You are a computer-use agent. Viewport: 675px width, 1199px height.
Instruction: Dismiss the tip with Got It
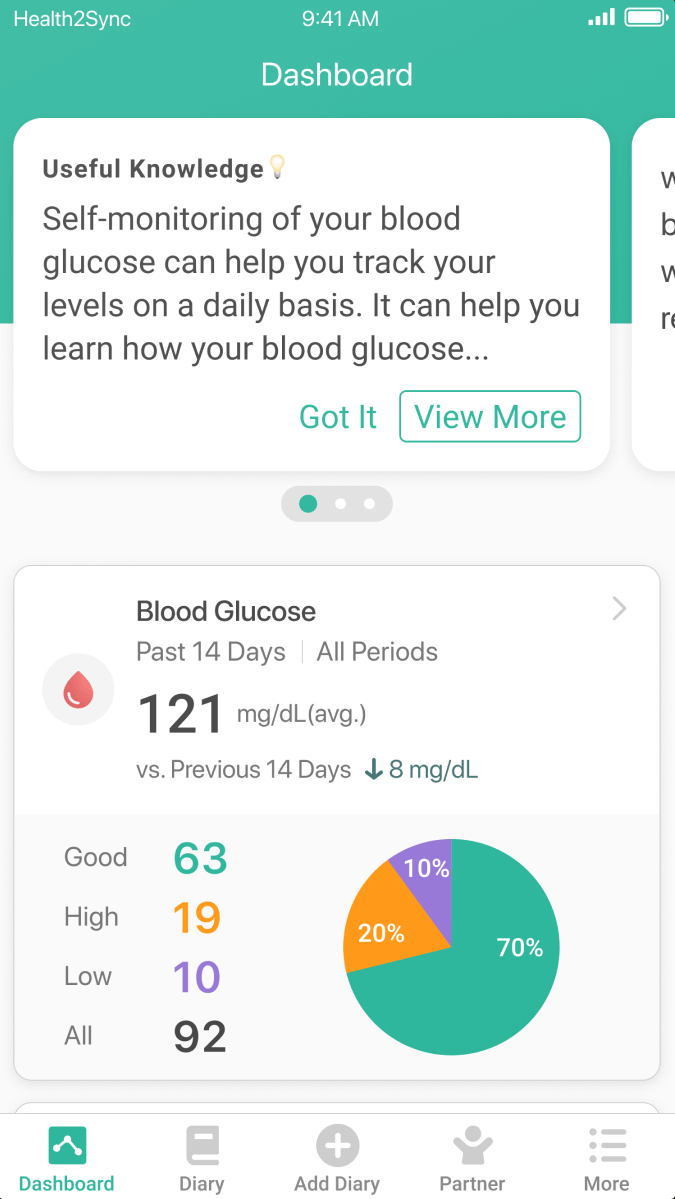coord(338,417)
